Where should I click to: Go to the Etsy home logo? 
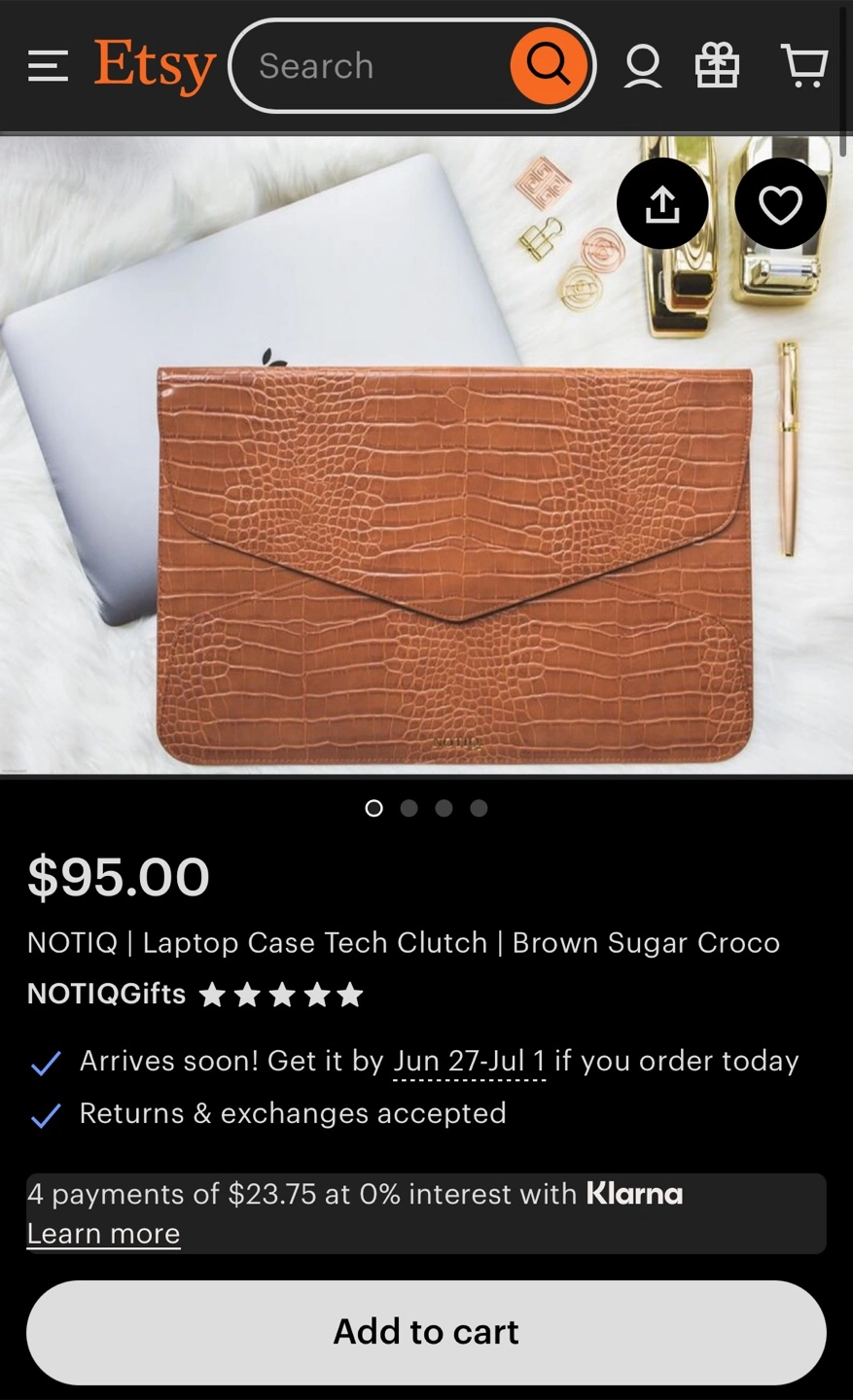pyautogui.click(x=155, y=66)
